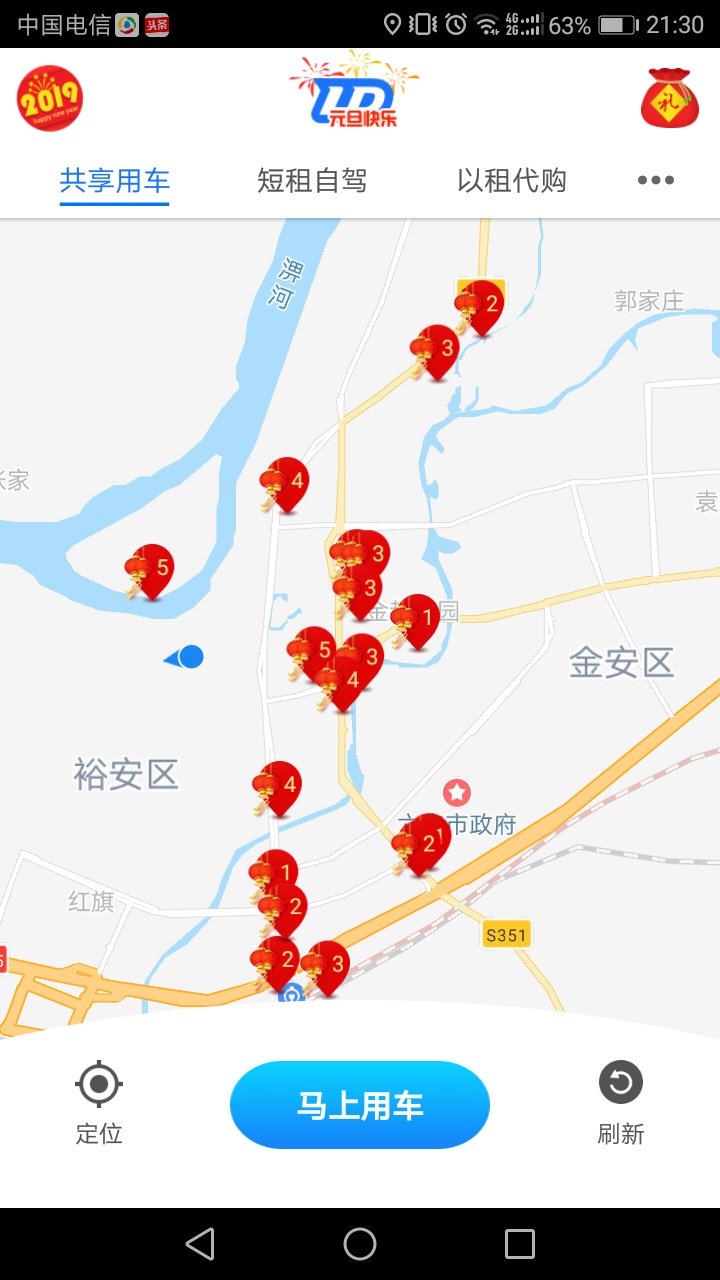Open the 2019 happy new year badge
Screen dimensions: 720x1280
point(49,97)
